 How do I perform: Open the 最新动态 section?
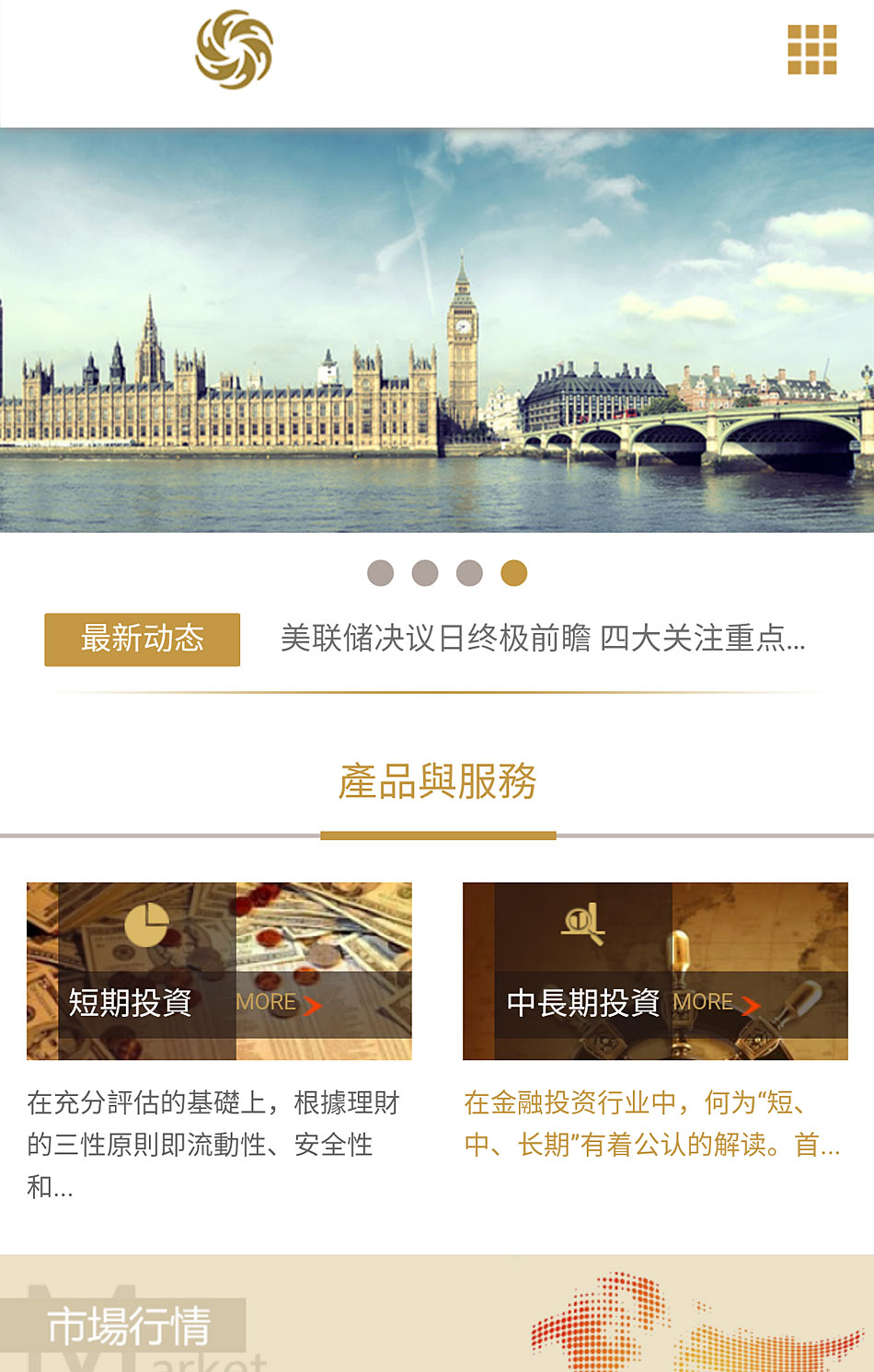pyautogui.click(x=143, y=639)
